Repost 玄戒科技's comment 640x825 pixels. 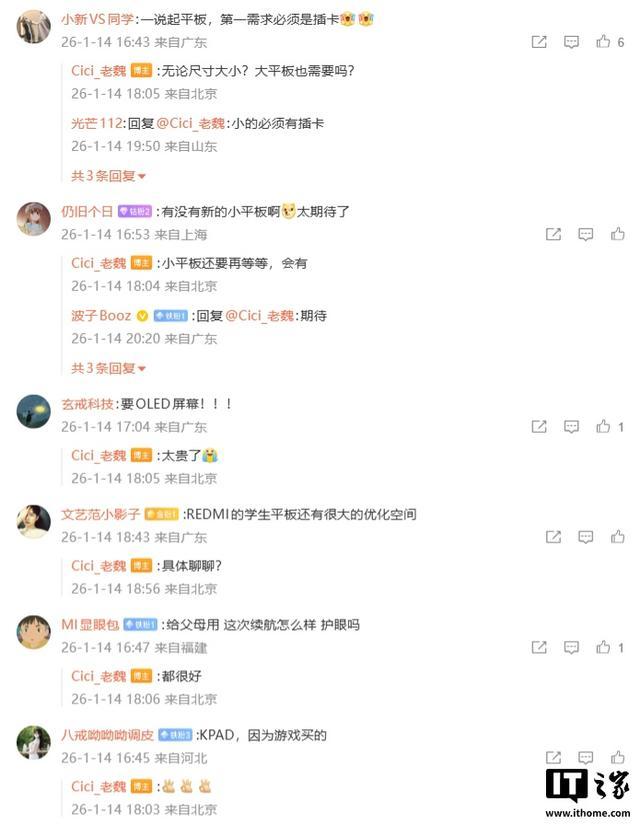click(x=539, y=426)
